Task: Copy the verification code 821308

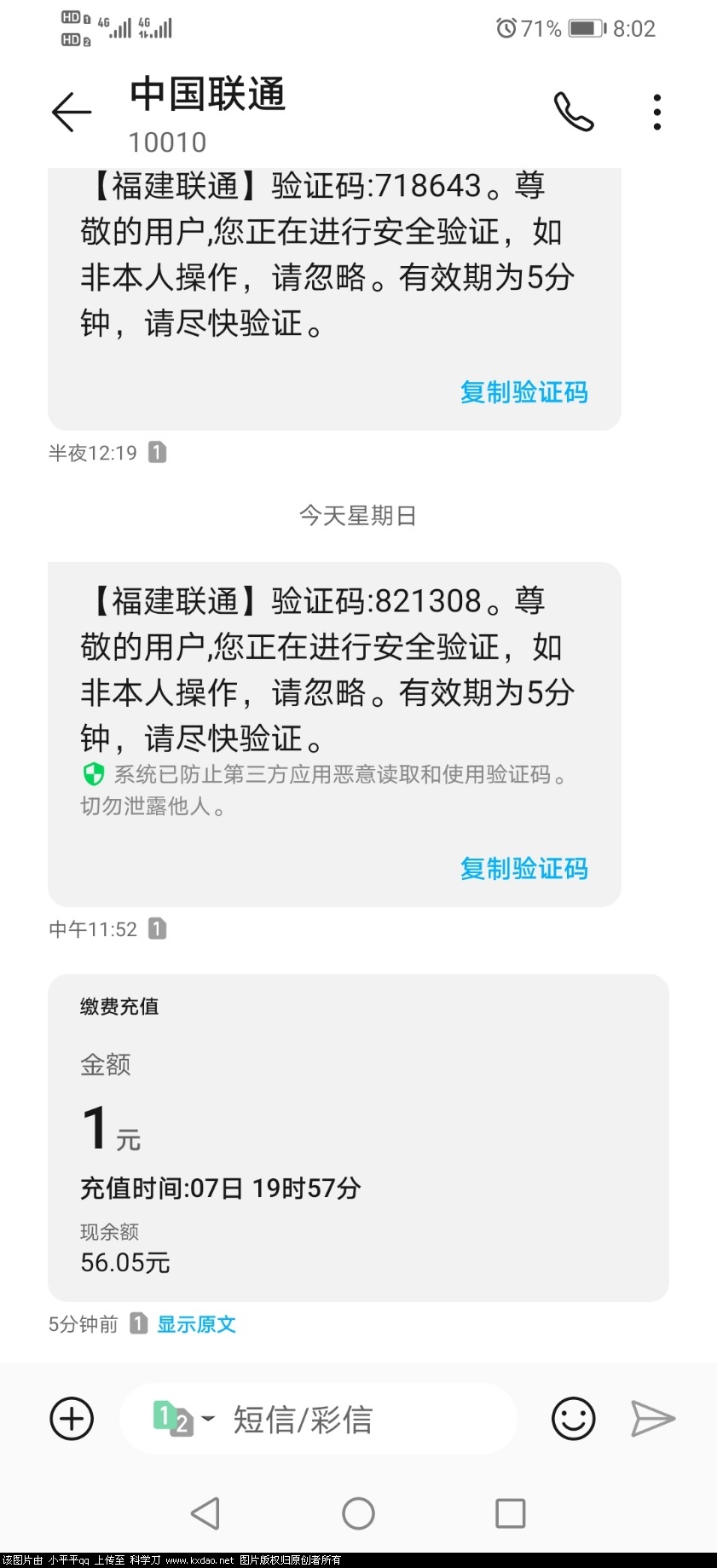Action: (x=523, y=869)
